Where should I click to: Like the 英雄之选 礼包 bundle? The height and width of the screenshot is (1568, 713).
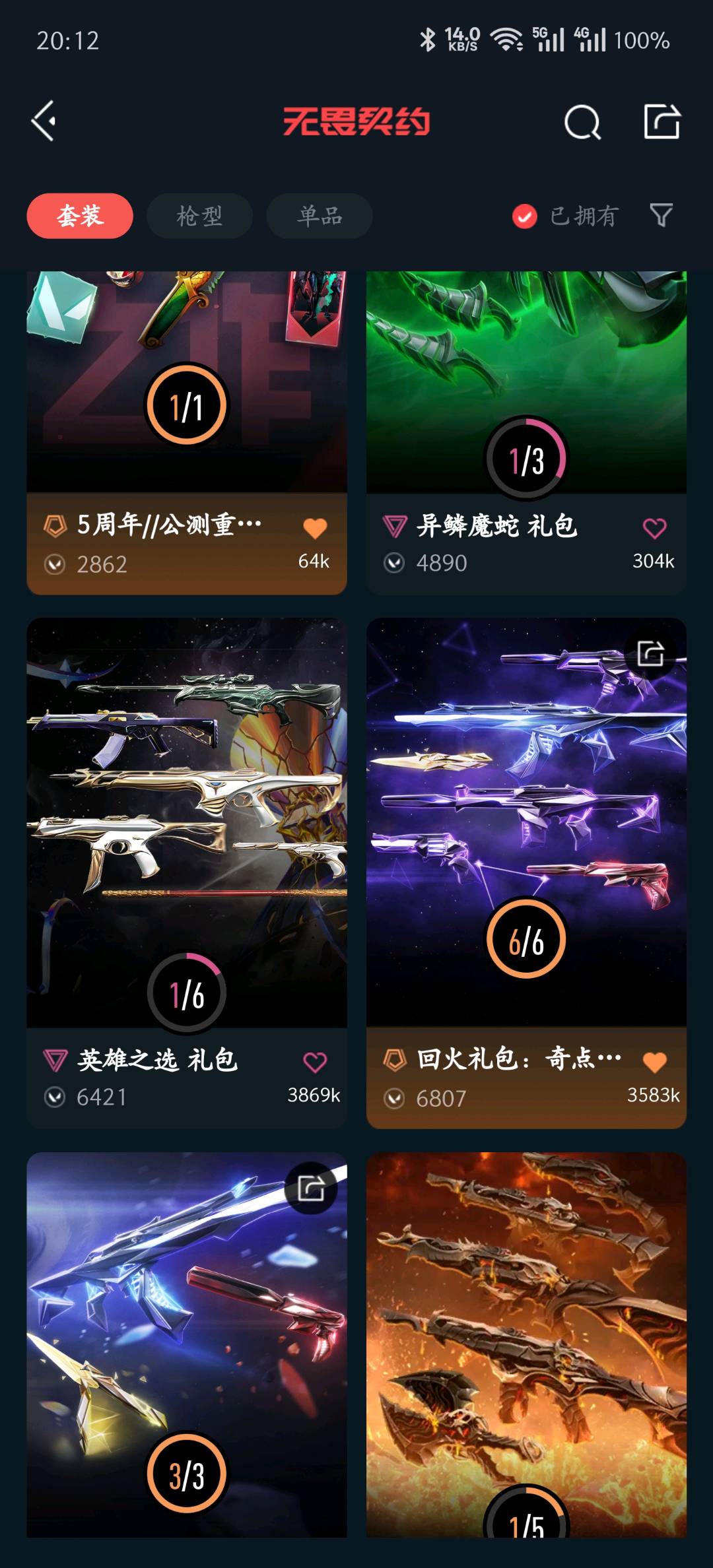[x=315, y=1062]
